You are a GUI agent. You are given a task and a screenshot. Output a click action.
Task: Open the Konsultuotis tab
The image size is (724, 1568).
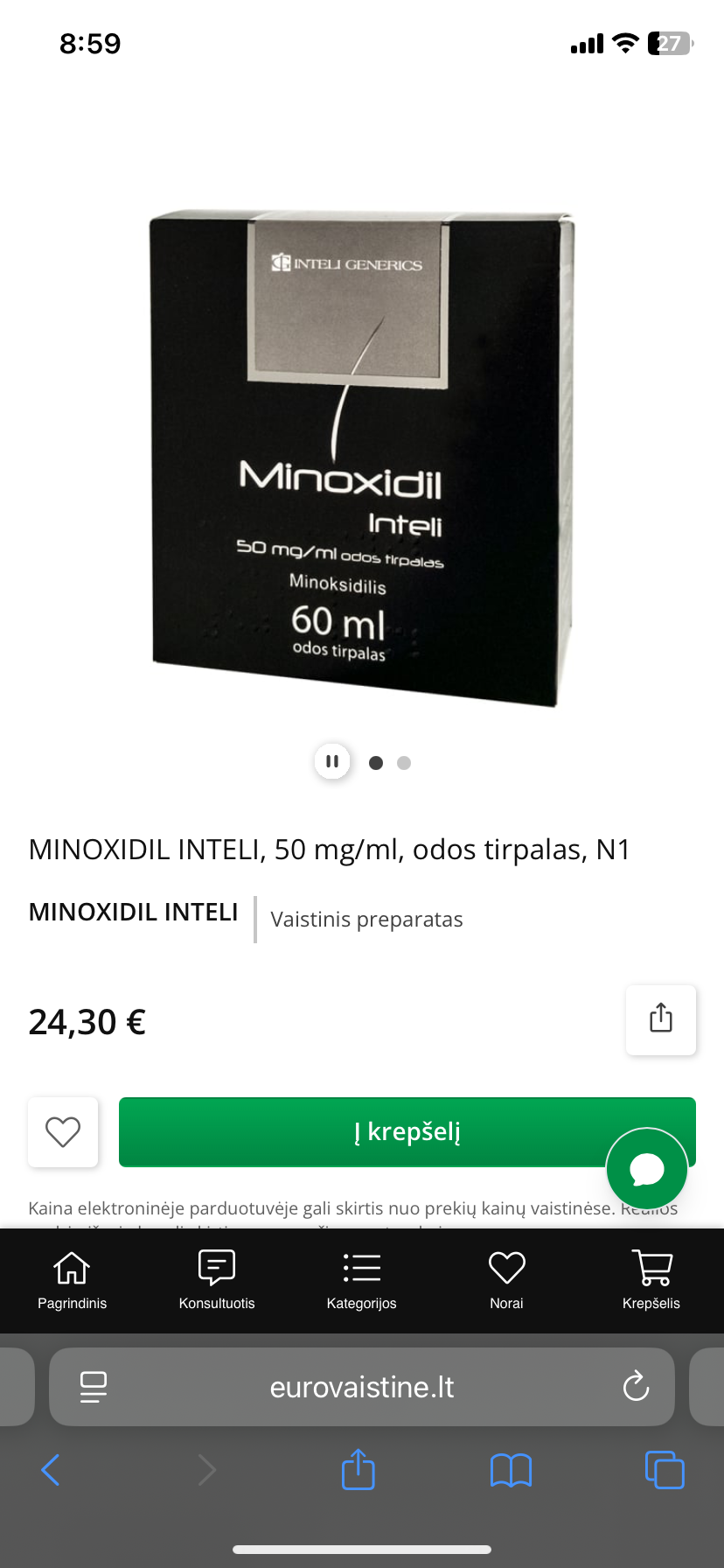tap(217, 1279)
